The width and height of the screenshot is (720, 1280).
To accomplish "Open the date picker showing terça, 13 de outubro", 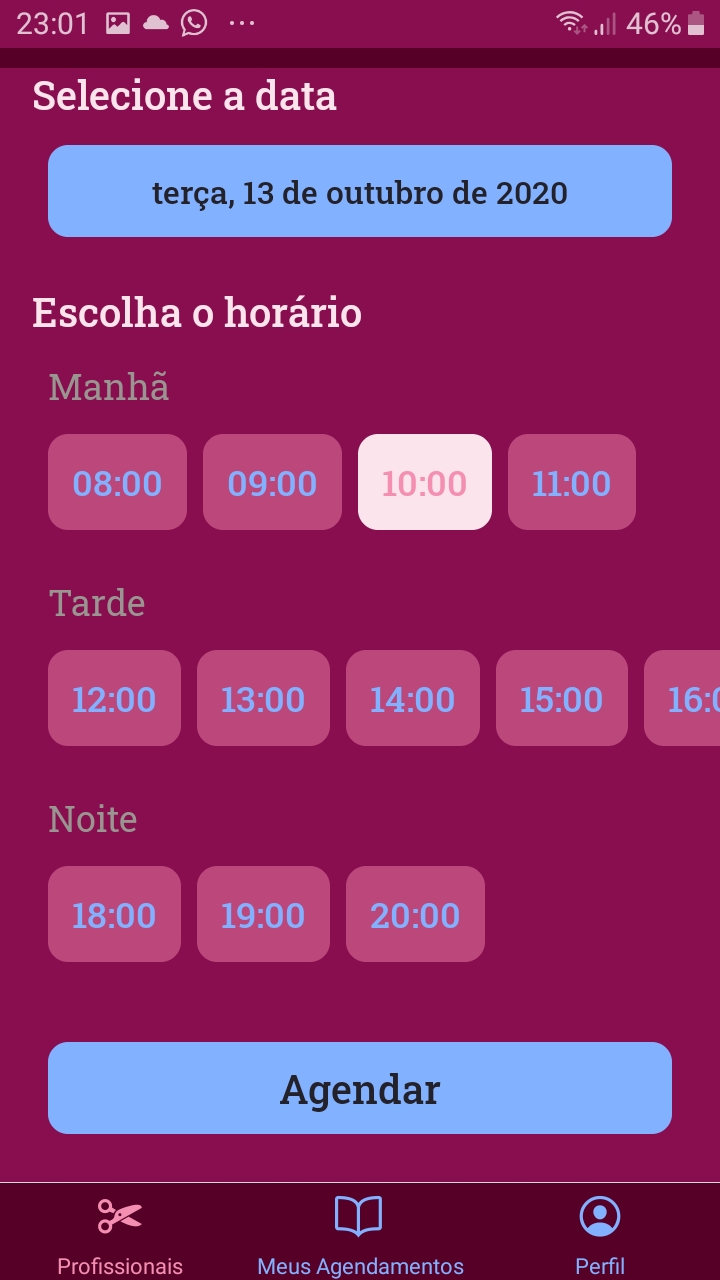I will click(360, 191).
